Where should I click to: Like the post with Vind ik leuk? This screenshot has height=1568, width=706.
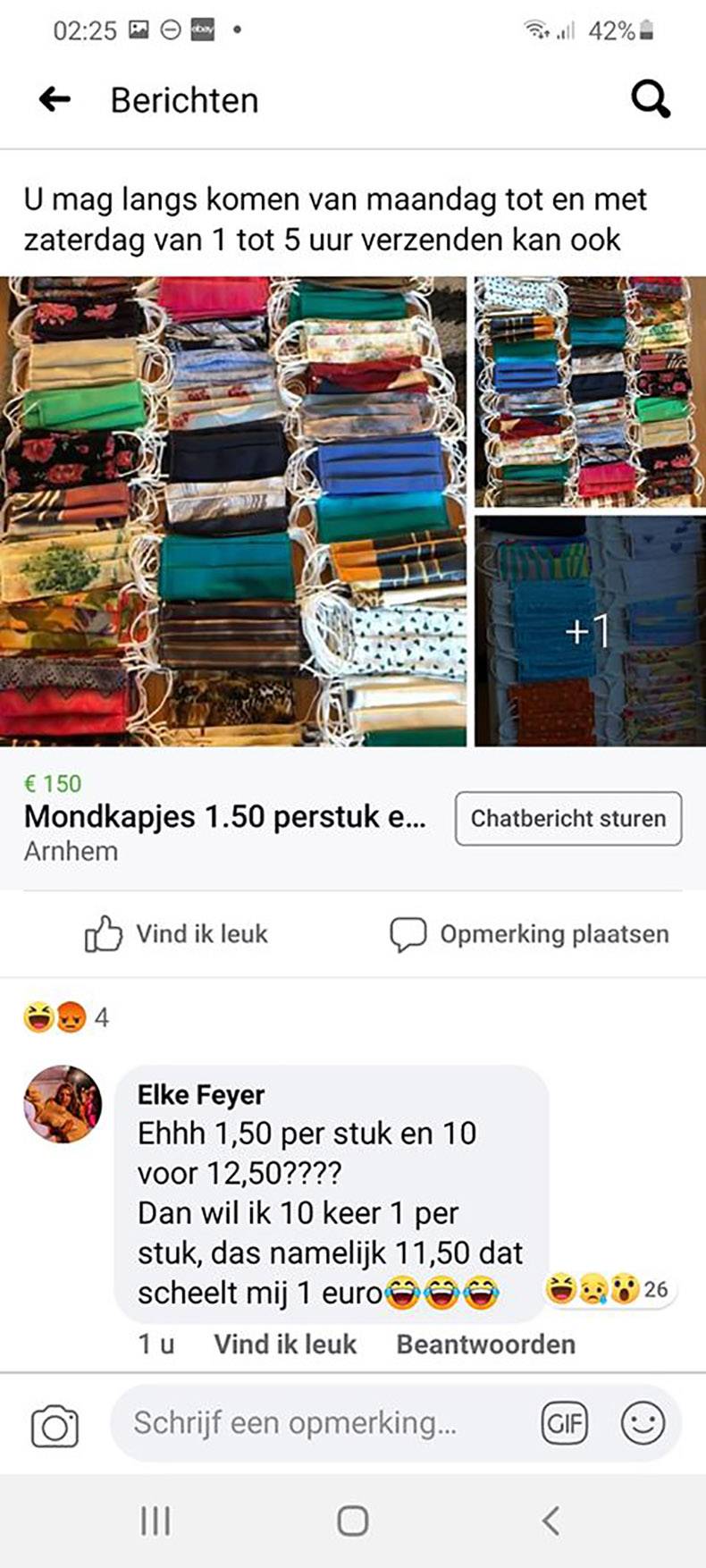pyautogui.click(x=176, y=934)
